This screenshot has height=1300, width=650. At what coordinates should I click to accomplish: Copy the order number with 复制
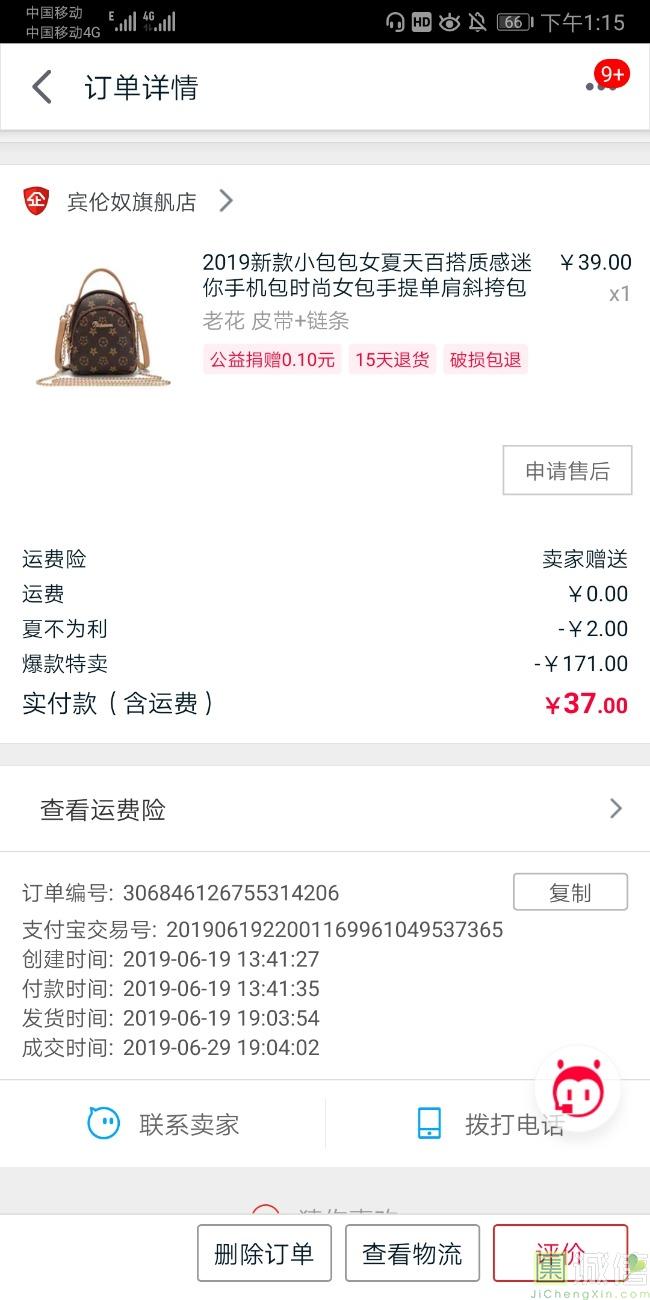[570, 892]
